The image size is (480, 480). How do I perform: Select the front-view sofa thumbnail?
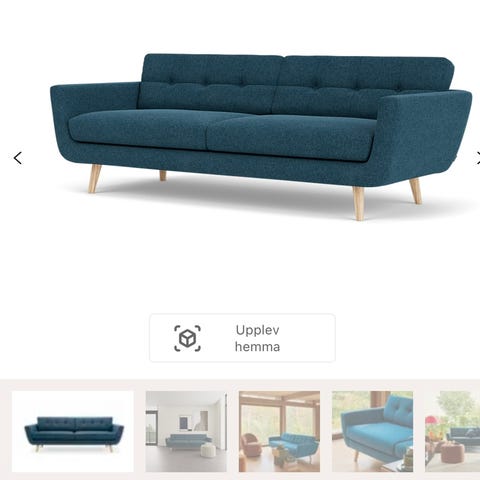pyautogui.click(x=73, y=431)
